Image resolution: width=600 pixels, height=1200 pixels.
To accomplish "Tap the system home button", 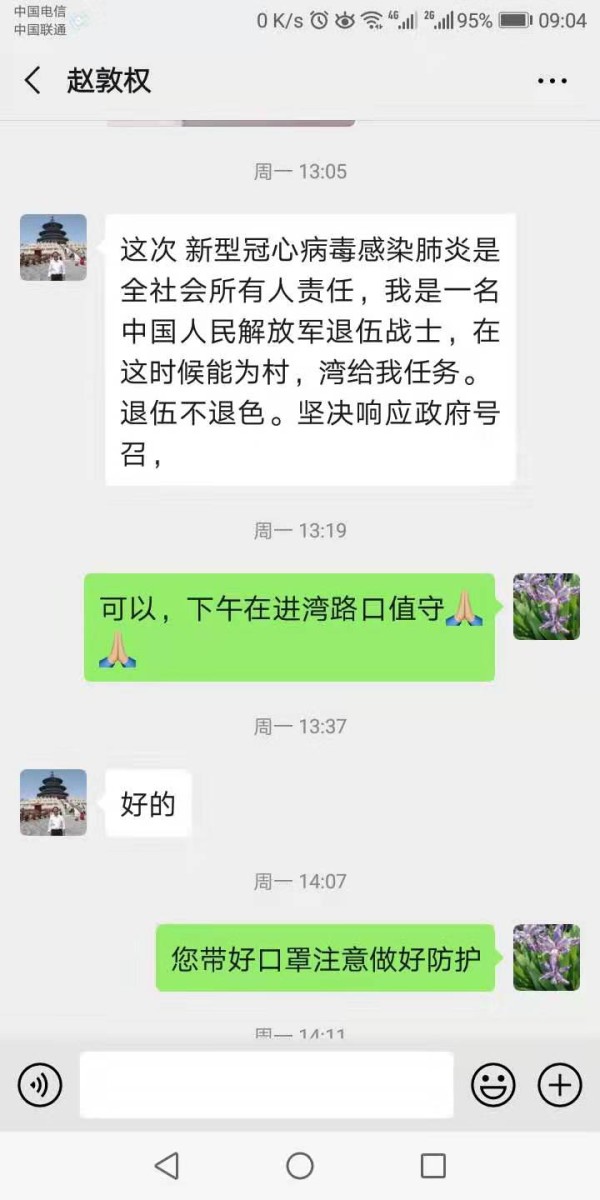I will 300,1166.
